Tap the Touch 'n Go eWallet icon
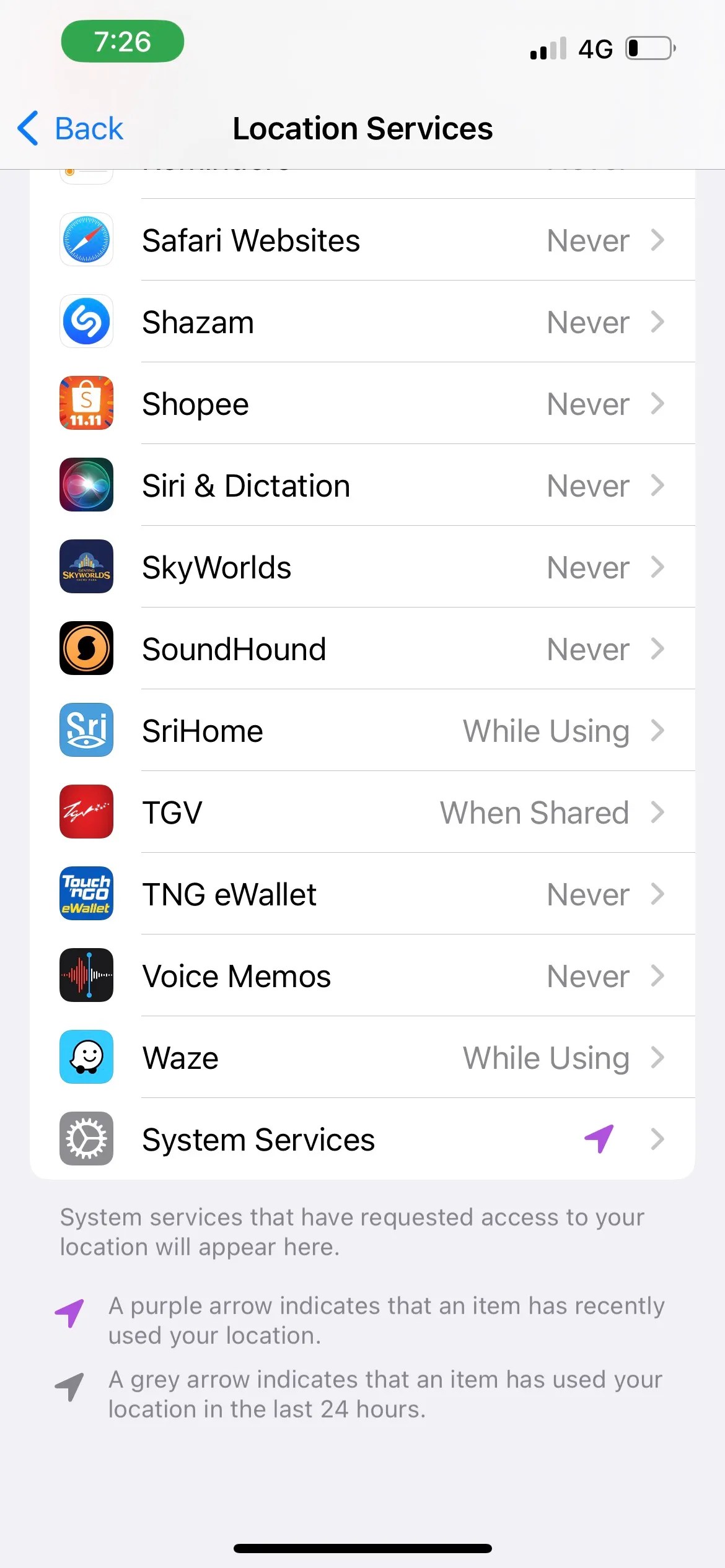 point(86,894)
